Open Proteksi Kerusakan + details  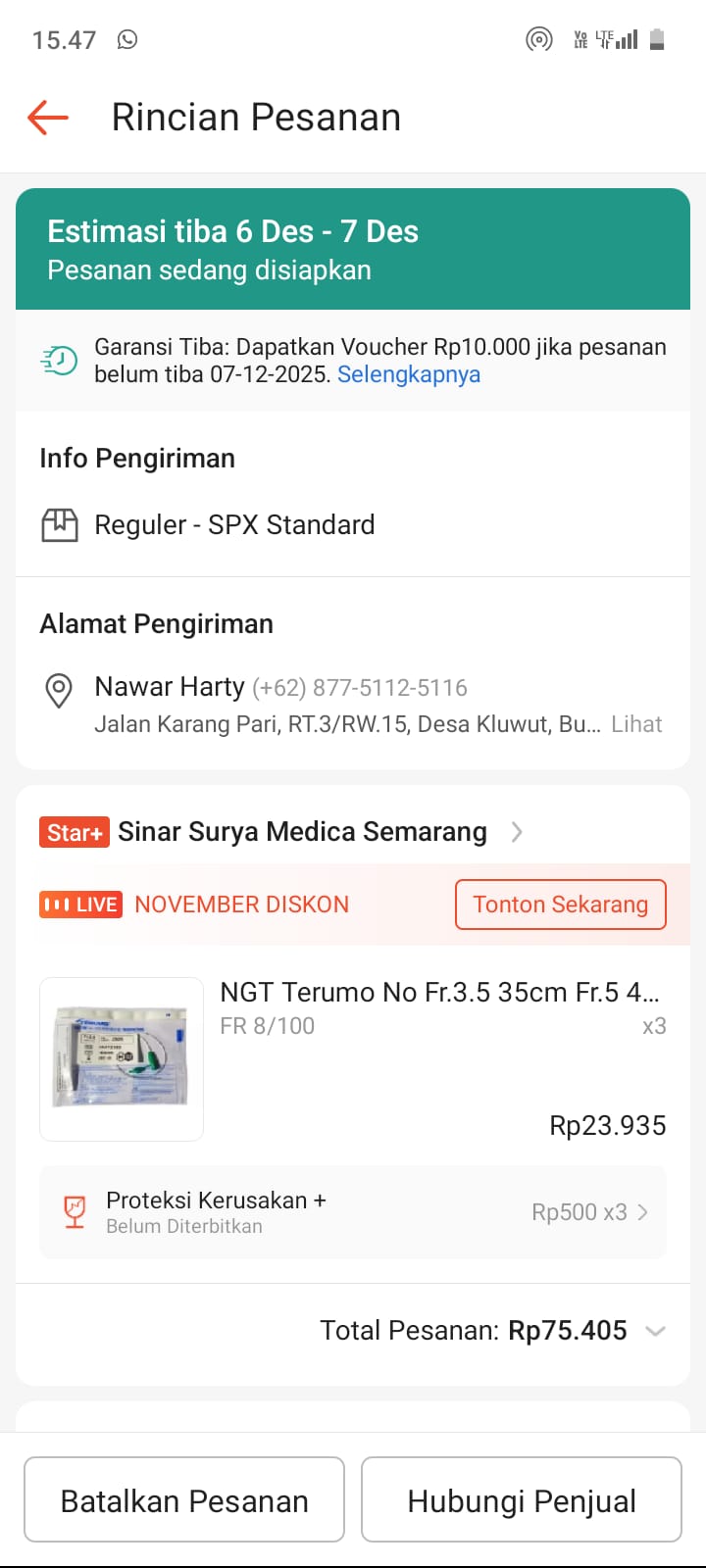pos(353,1212)
